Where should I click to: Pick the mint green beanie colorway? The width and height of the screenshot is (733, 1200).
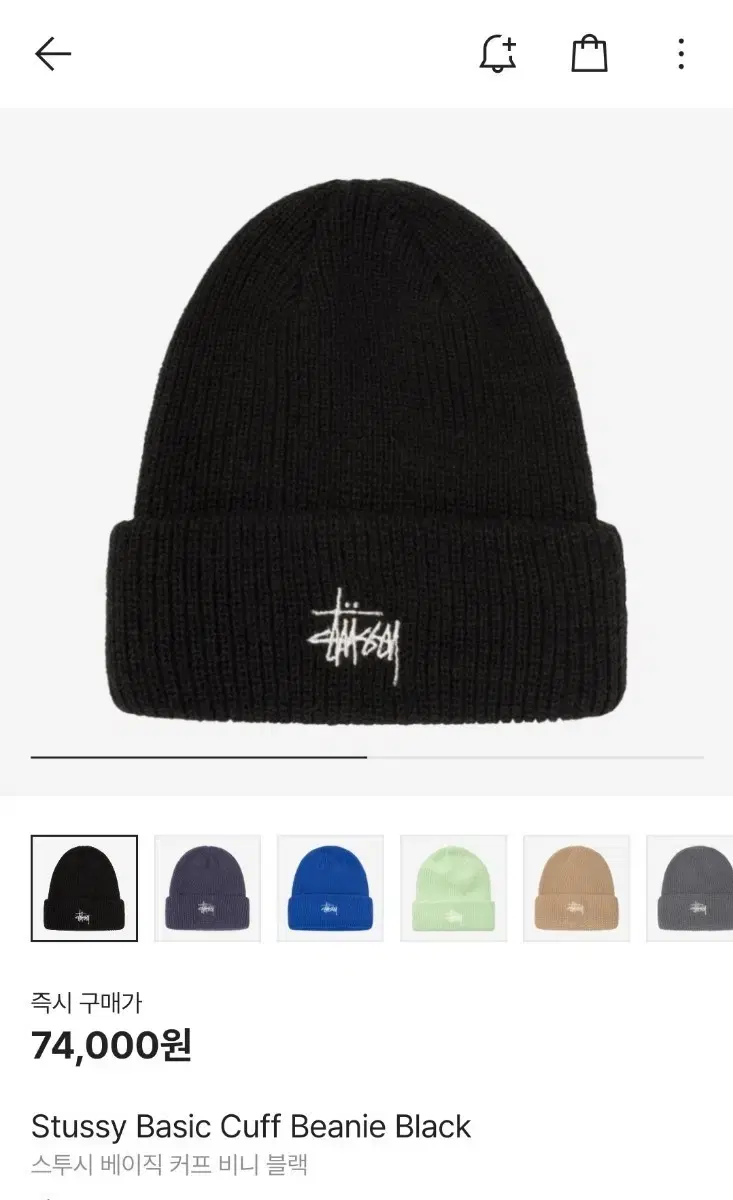[453, 886]
